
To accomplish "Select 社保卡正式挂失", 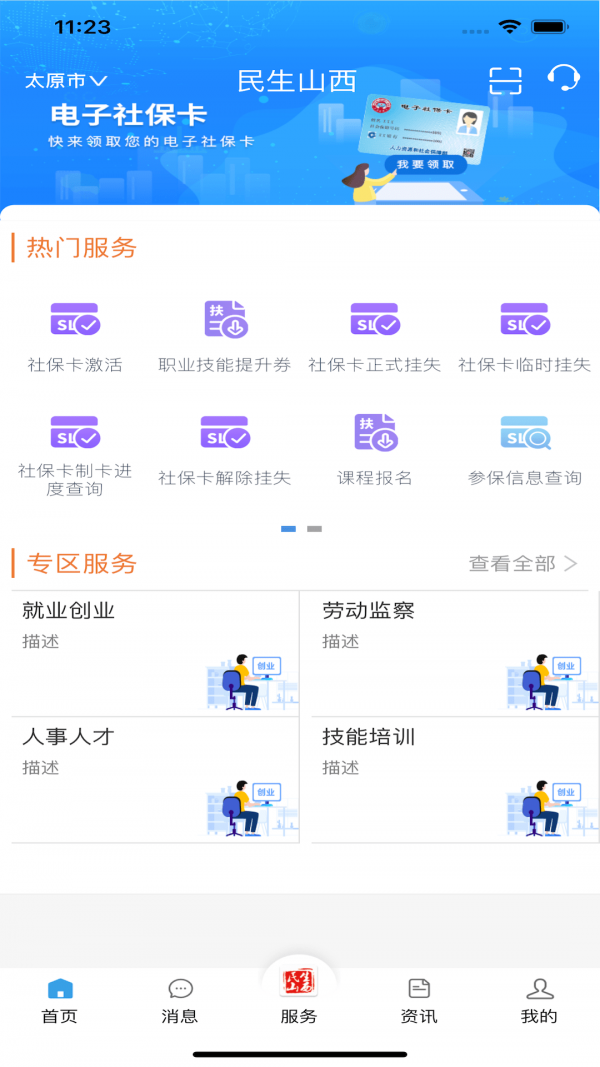I will (375, 337).
